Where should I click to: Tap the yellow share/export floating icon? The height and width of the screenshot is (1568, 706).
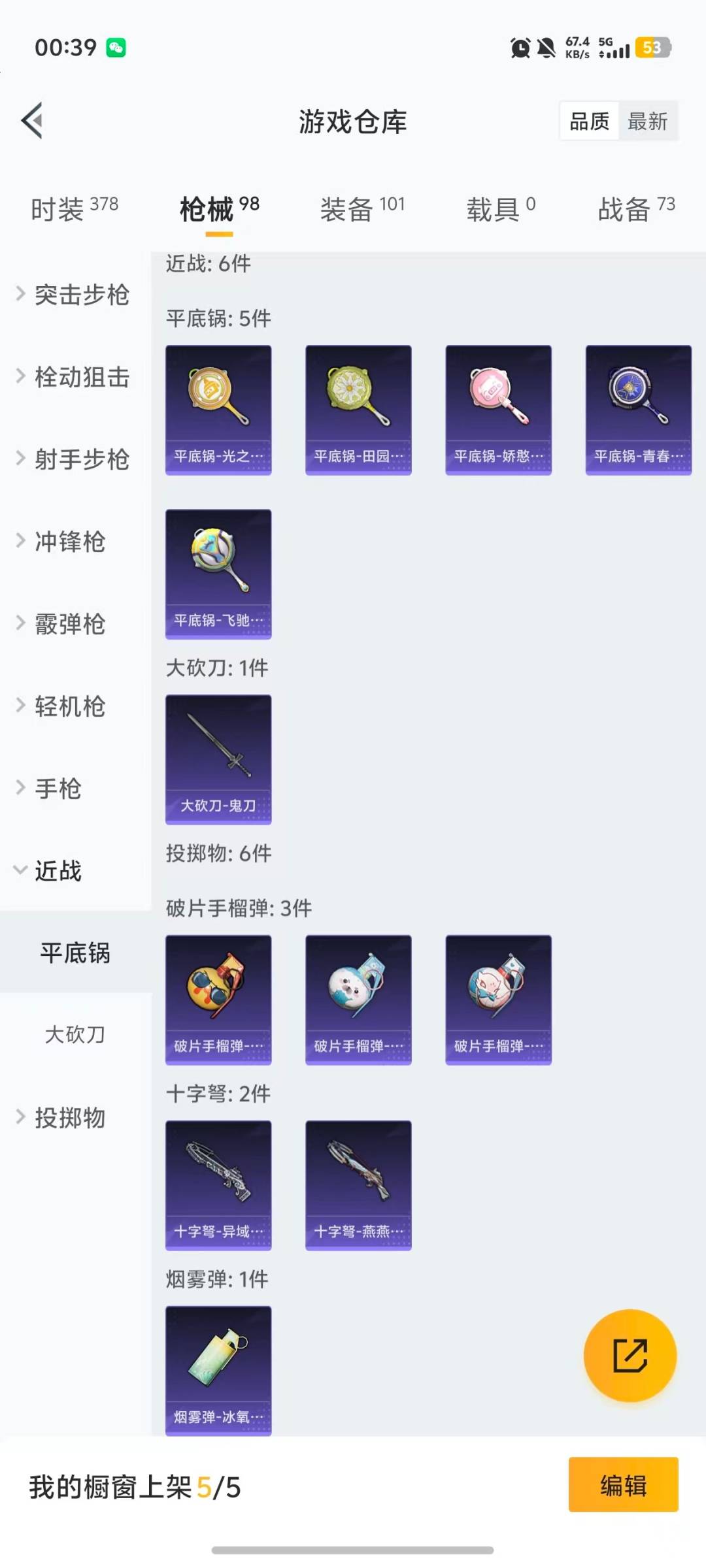(x=630, y=1356)
